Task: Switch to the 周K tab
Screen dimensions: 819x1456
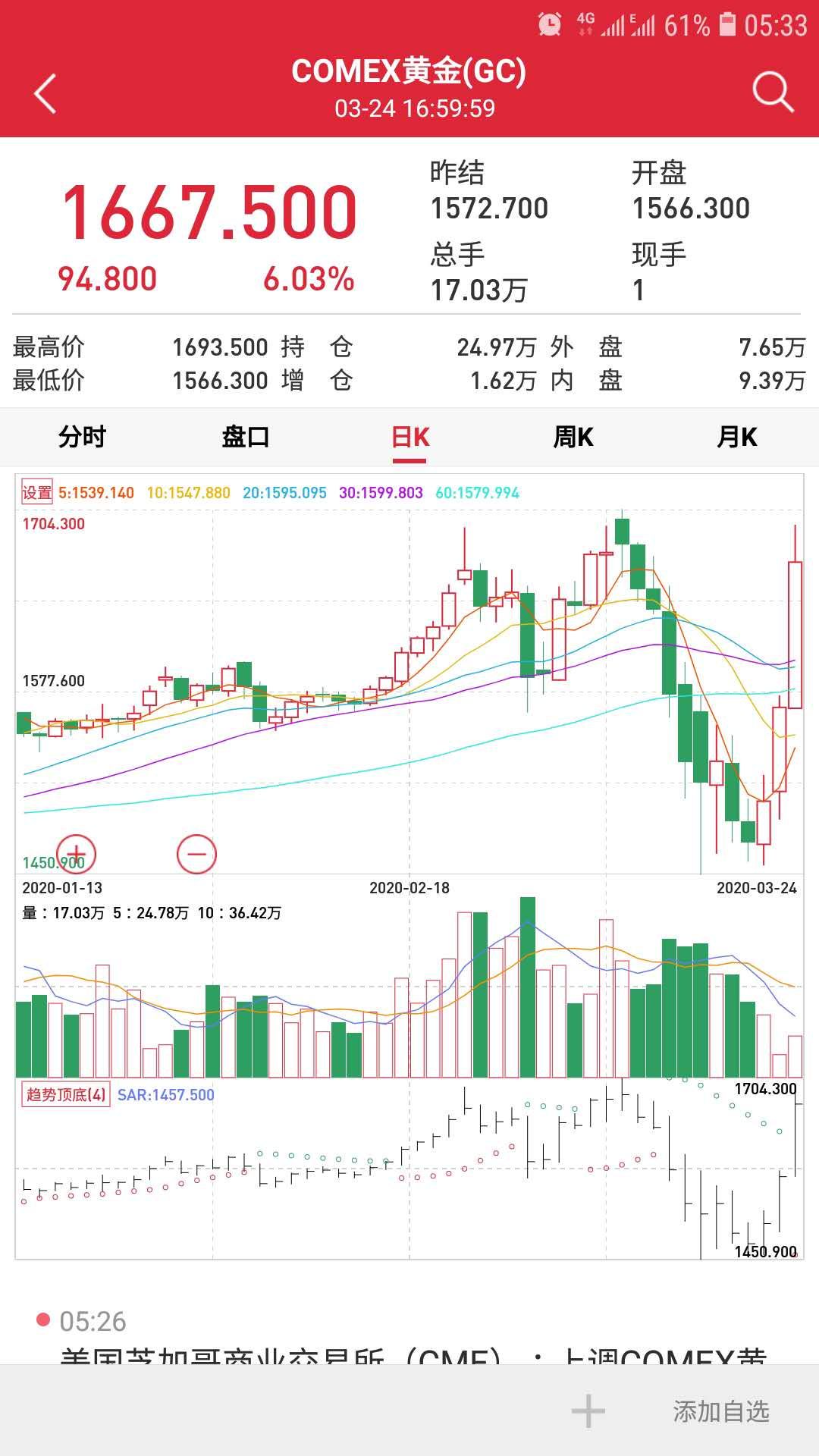Action: tap(573, 437)
